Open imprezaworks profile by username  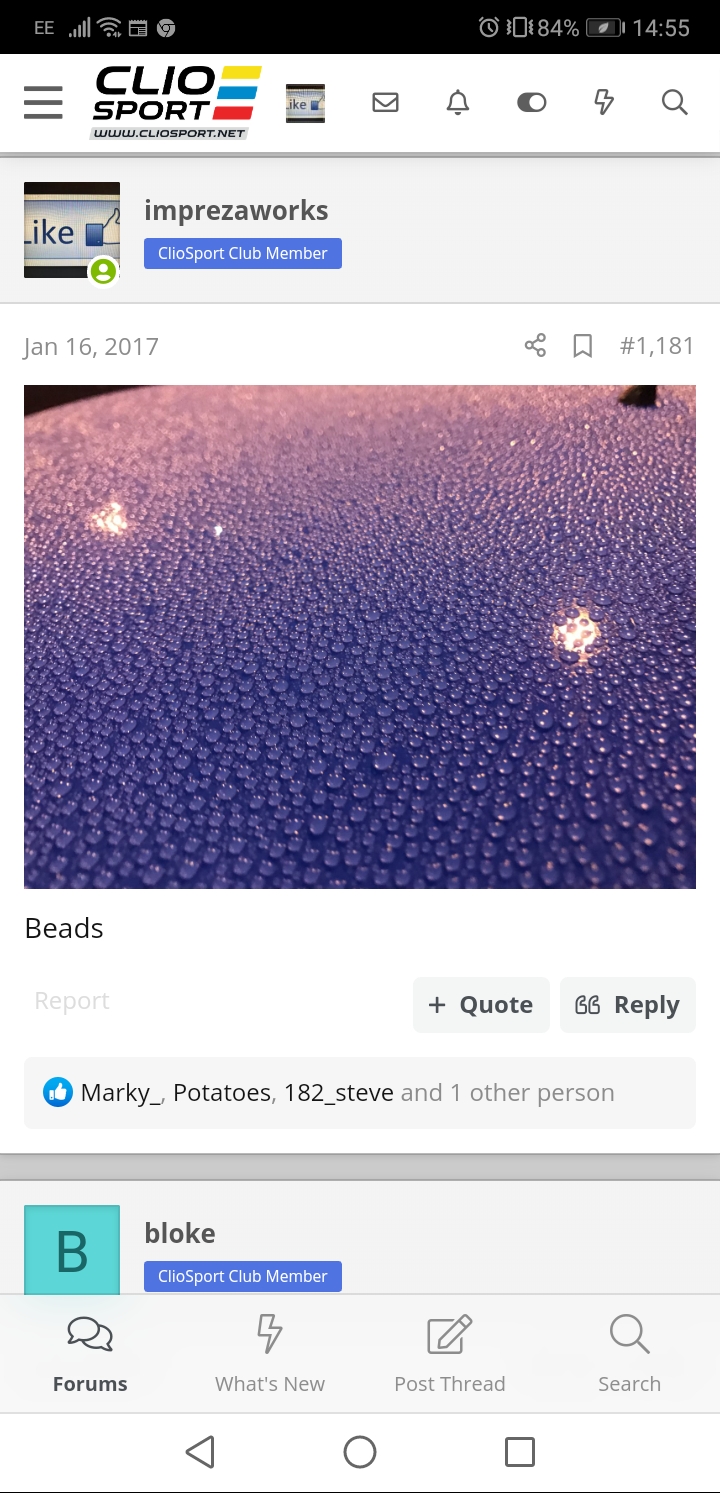click(x=236, y=210)
